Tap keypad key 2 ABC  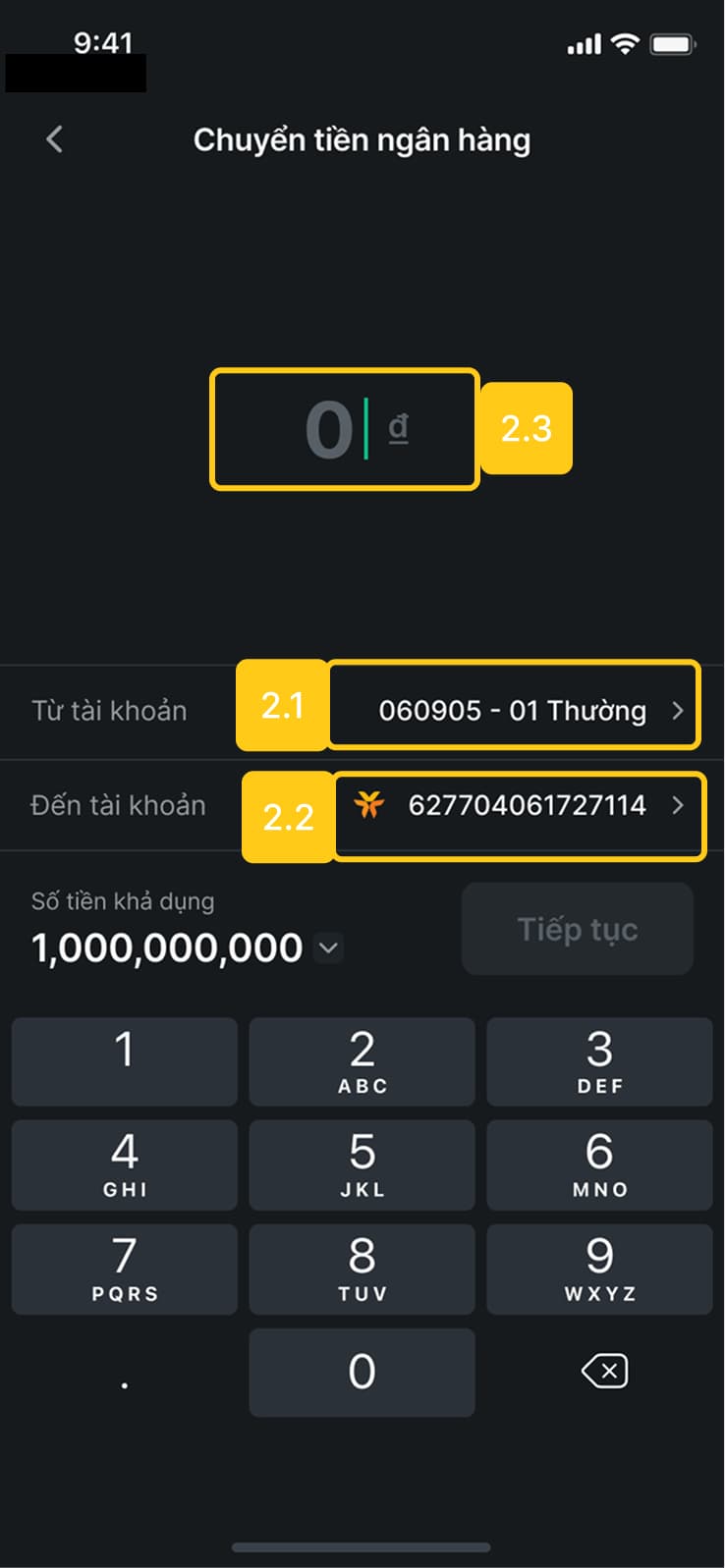point(362,1061)
